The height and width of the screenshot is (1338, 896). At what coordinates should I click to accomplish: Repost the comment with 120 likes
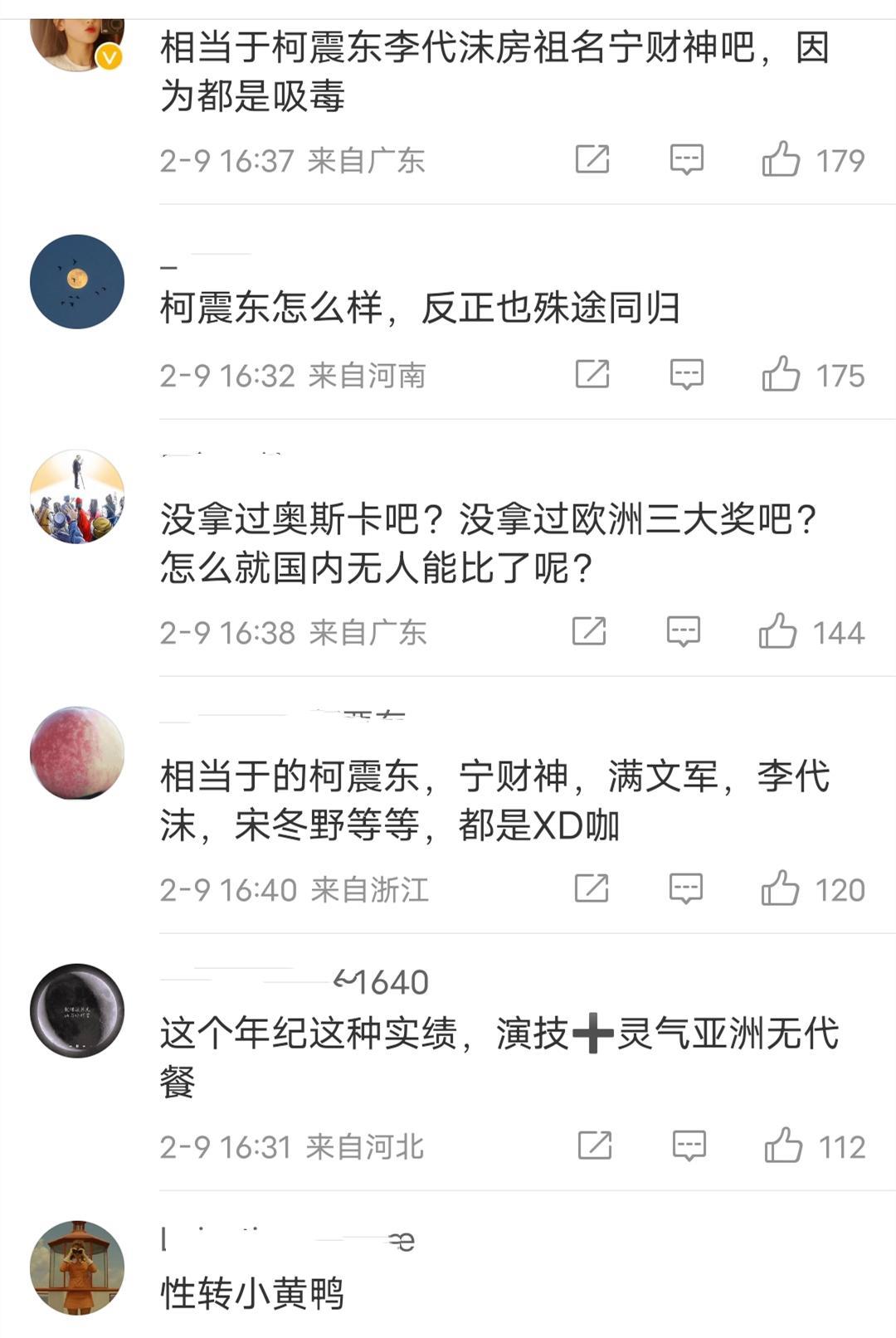592,889
